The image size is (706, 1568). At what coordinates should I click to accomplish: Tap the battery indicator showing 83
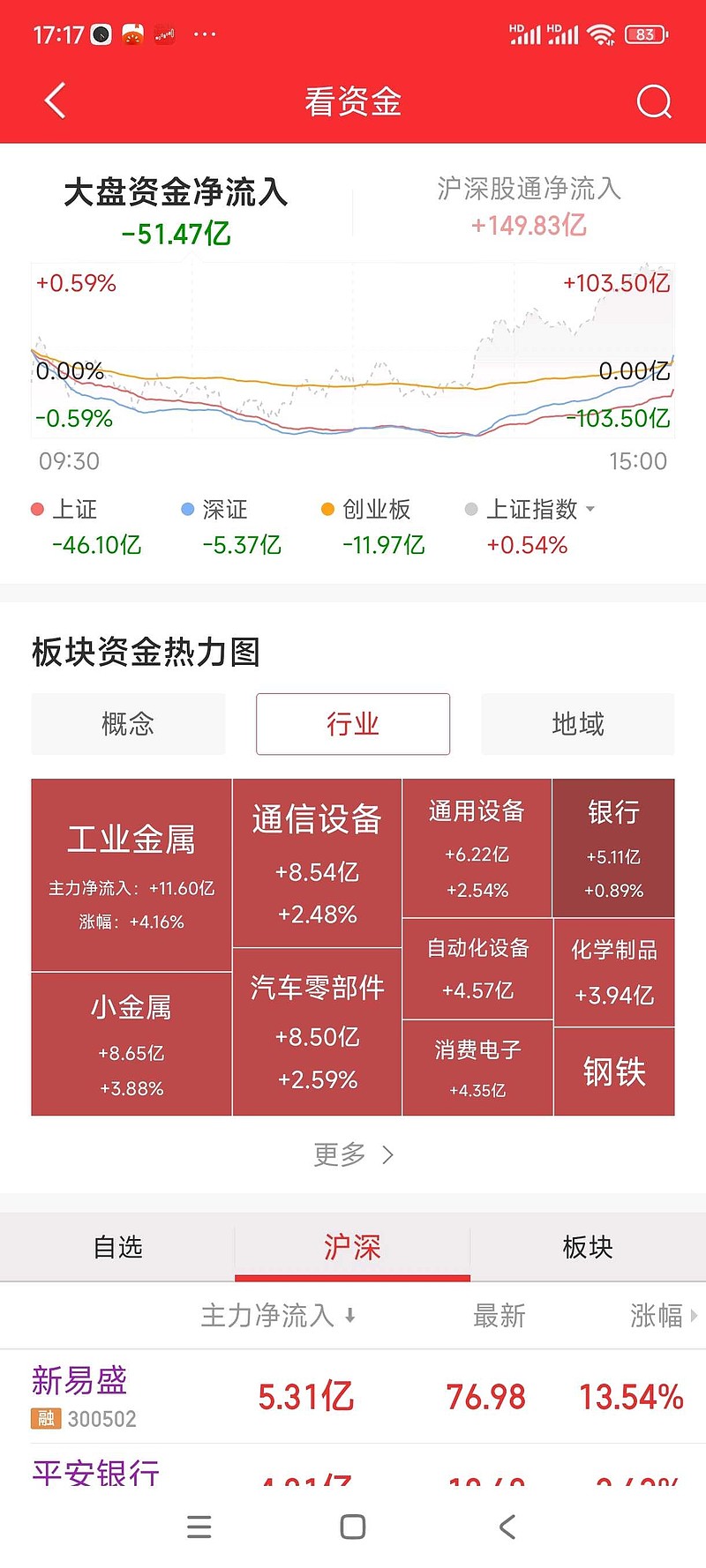[x=644, y=34]
